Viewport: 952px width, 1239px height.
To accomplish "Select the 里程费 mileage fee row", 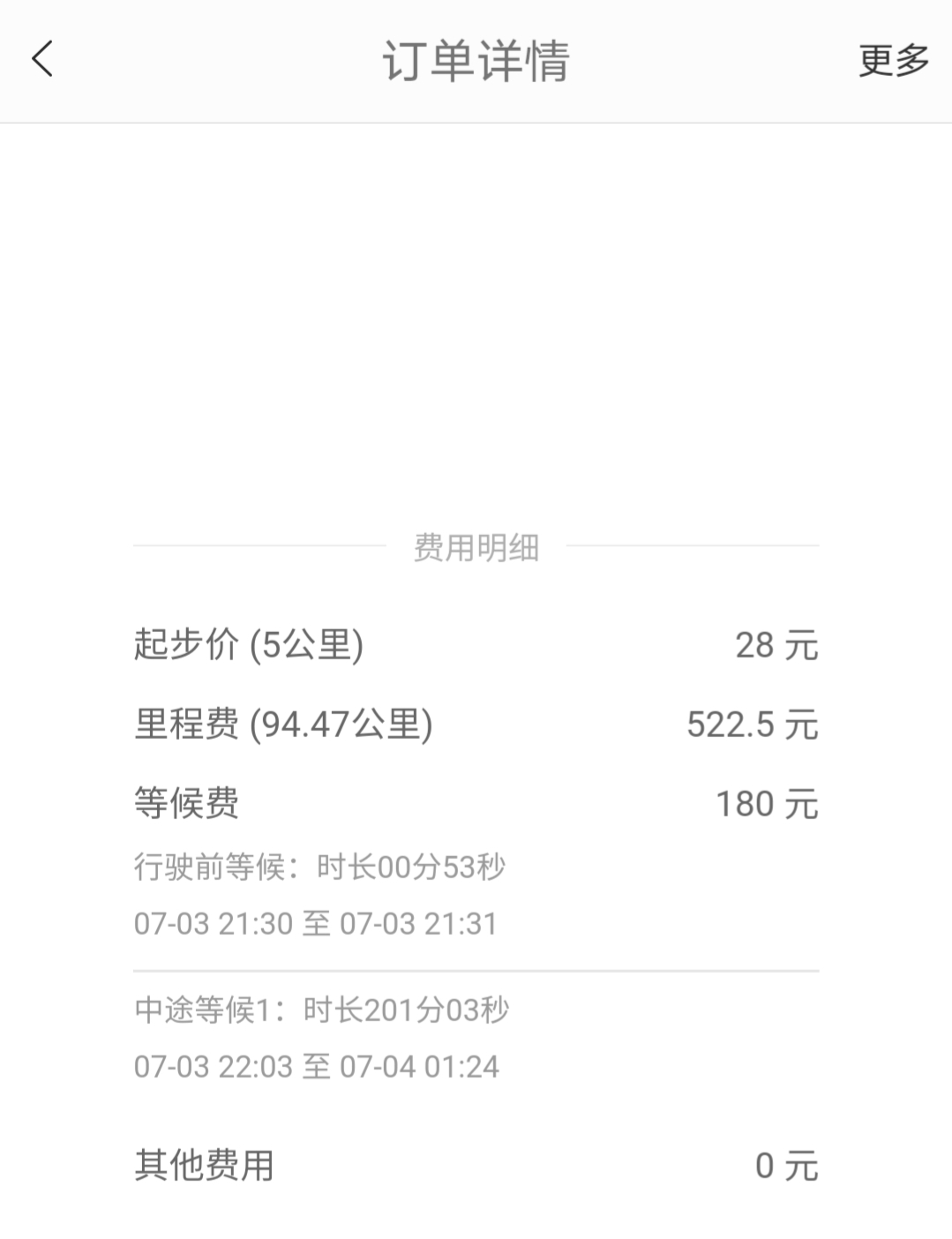I will tap(281, 724).
